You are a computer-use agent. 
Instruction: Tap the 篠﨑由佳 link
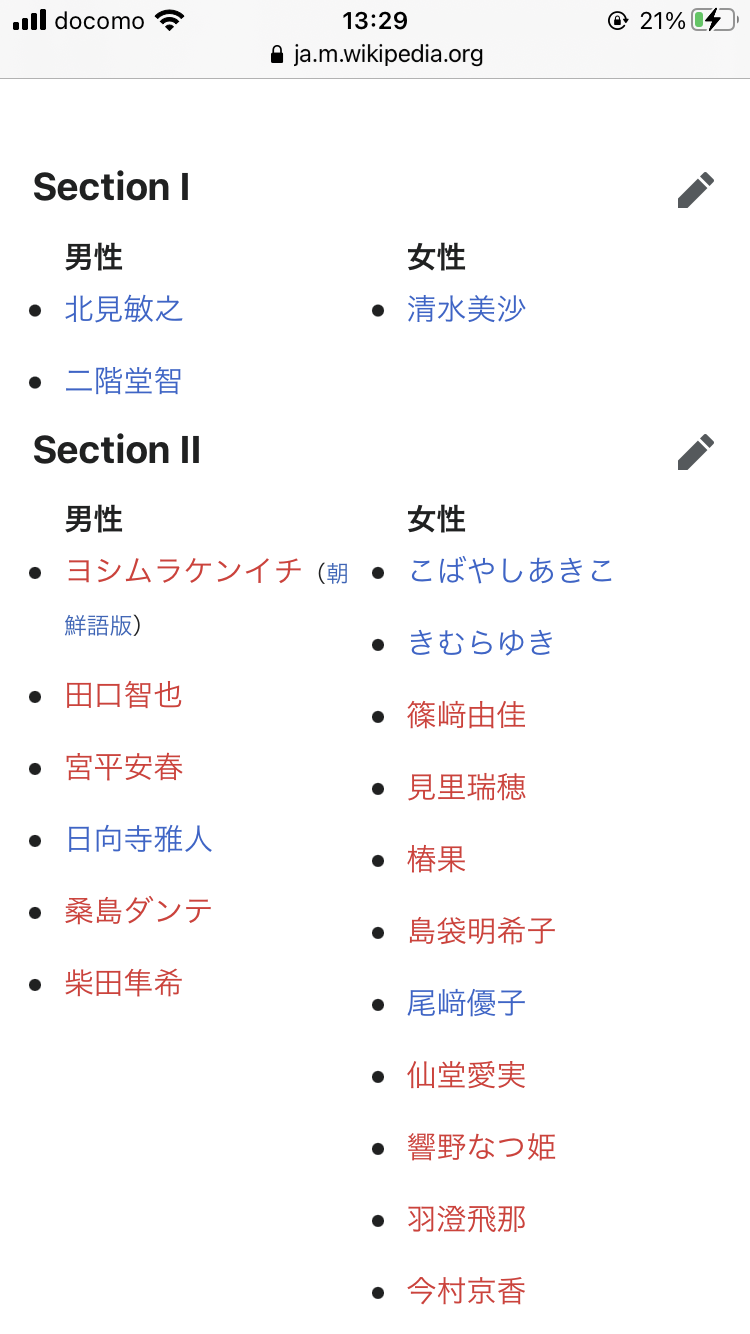coord(466,715)
